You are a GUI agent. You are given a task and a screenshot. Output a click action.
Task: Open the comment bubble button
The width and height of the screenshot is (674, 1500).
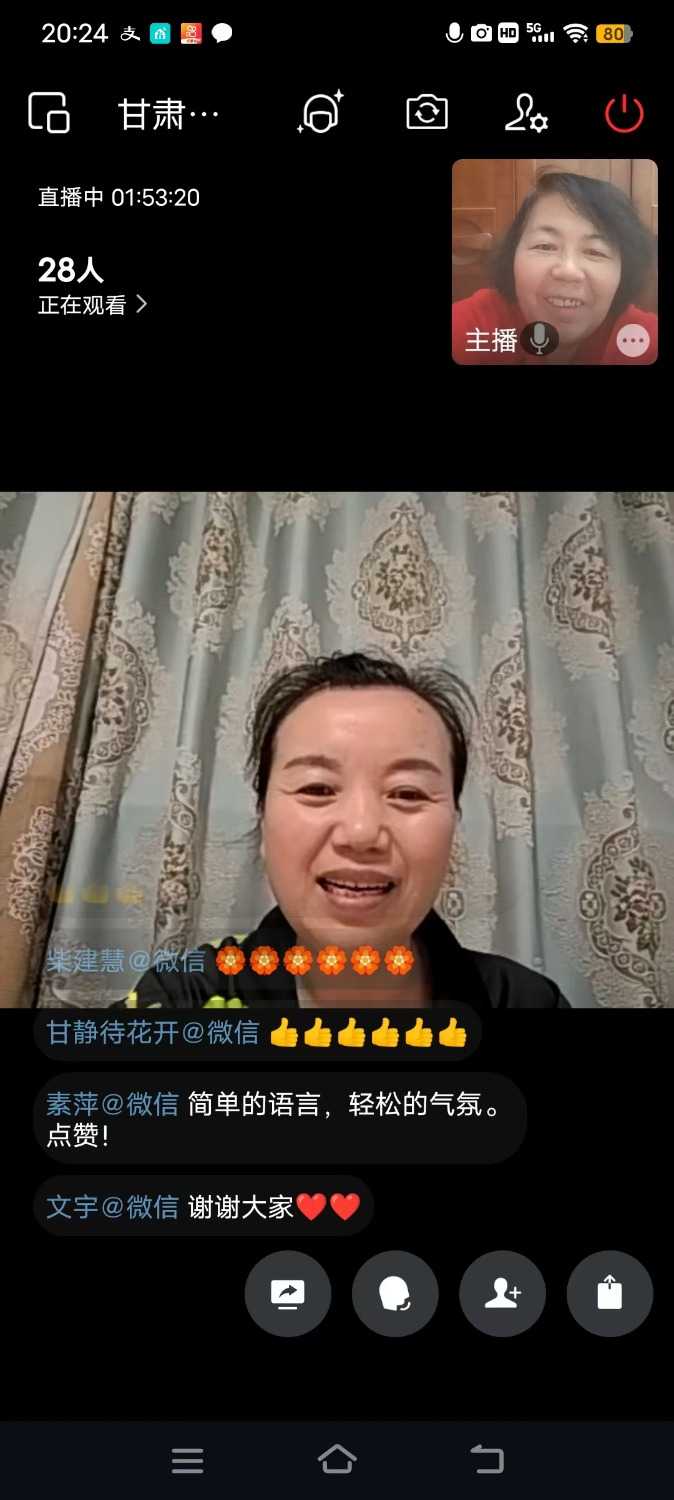(395, 1294)
